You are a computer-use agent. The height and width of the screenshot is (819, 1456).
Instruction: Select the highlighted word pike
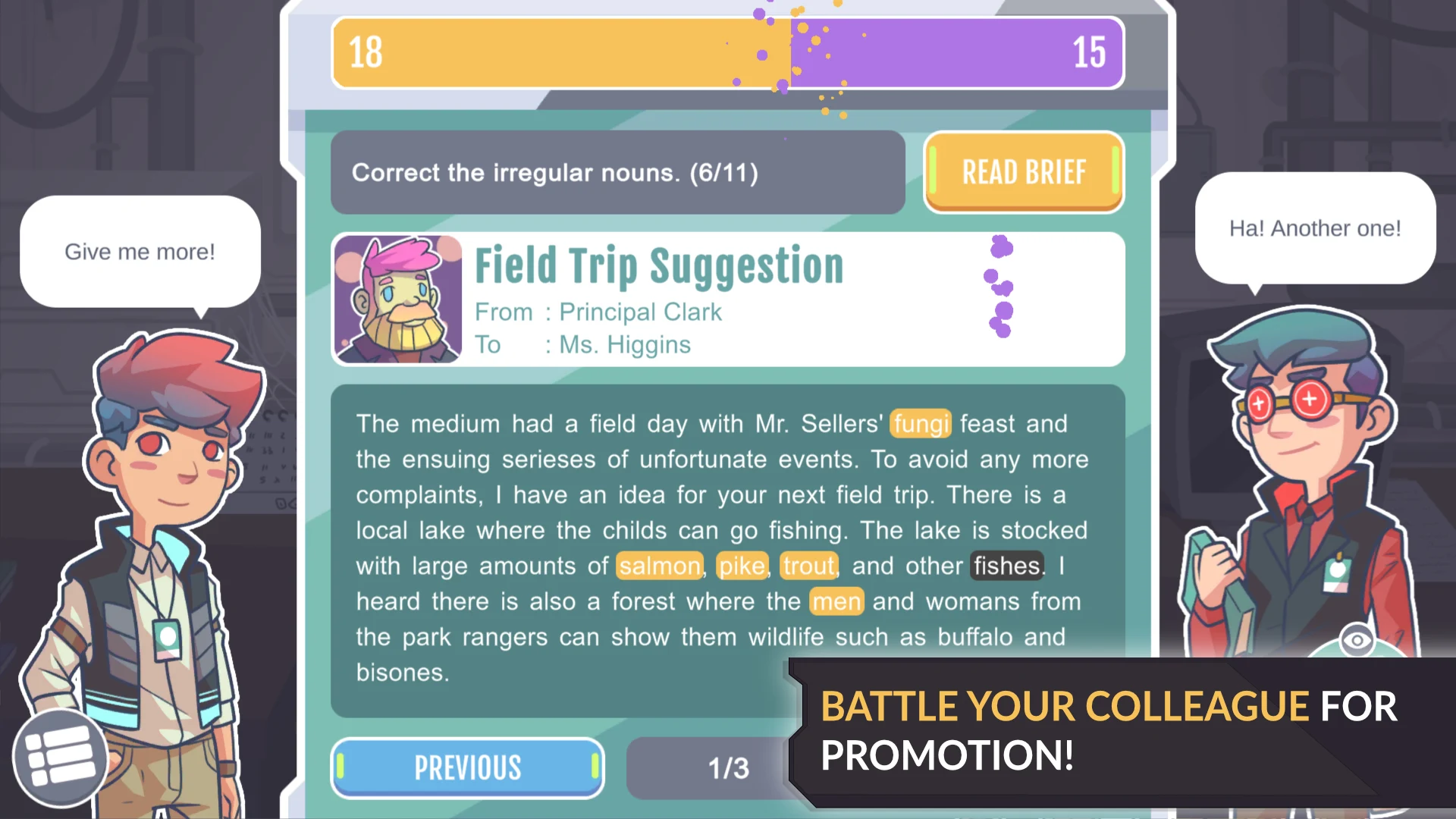(x=742, y=566)
